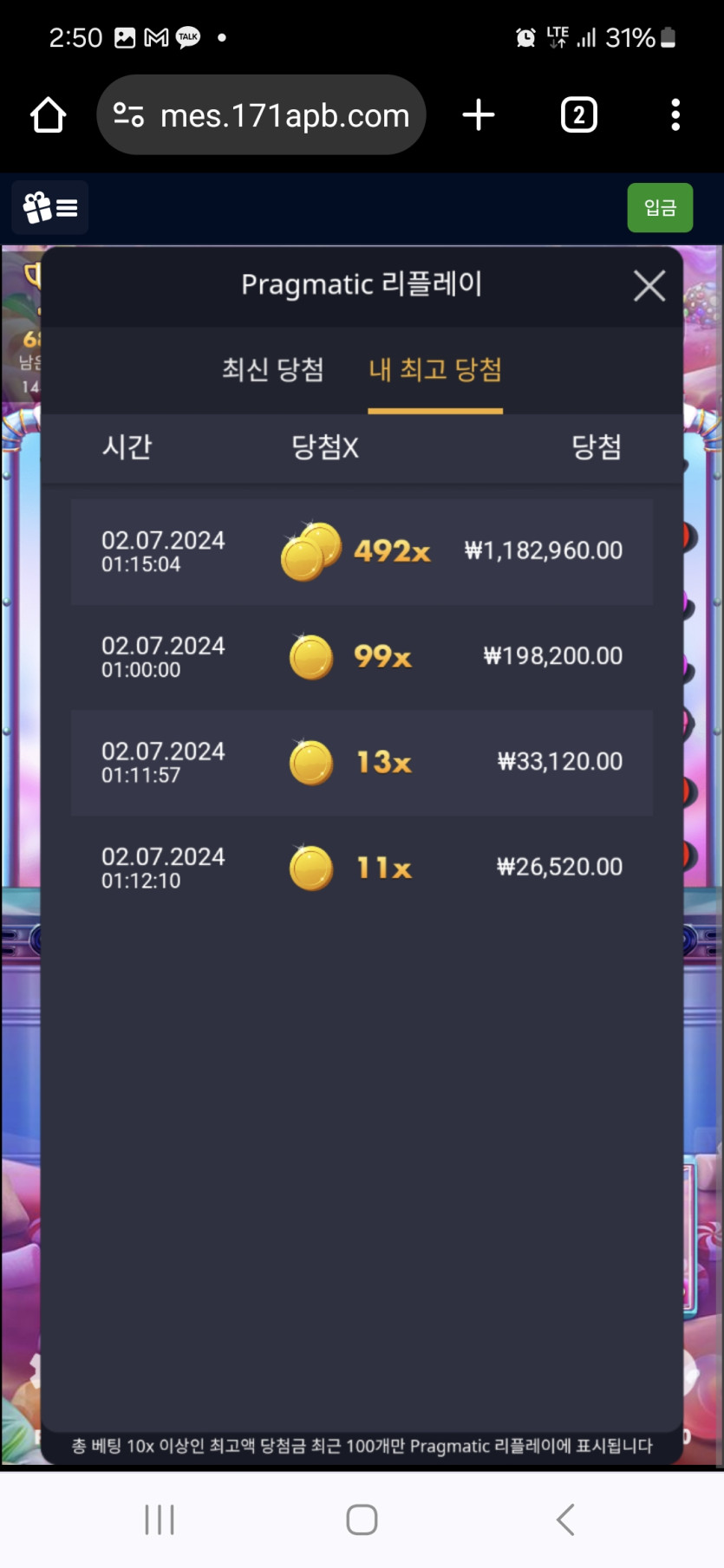The width and height of the screenshot is (724, 1568).
Task: View the 11x win replay
Action: click(x=362, y=868)
